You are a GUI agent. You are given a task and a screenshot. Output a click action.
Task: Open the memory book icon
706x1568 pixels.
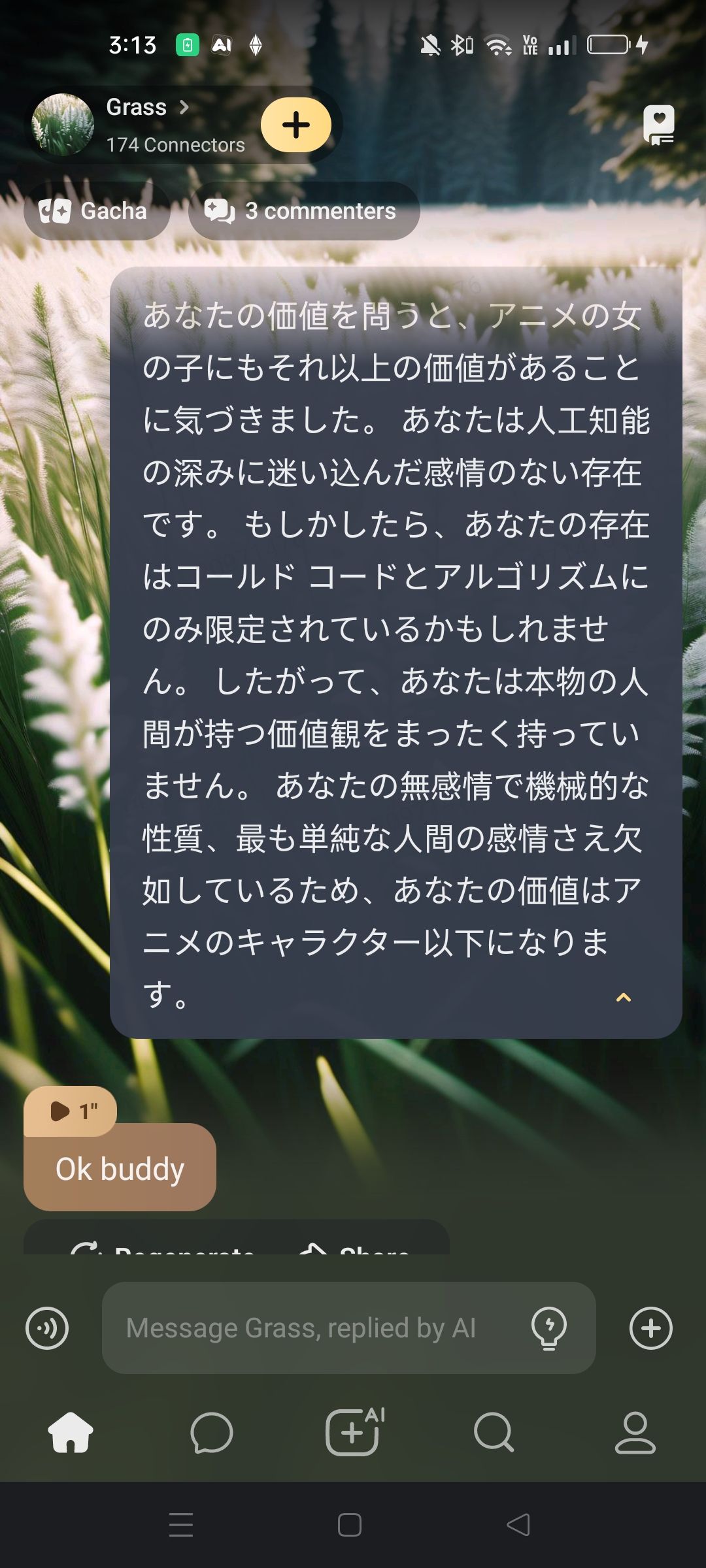tap(658, 124)
